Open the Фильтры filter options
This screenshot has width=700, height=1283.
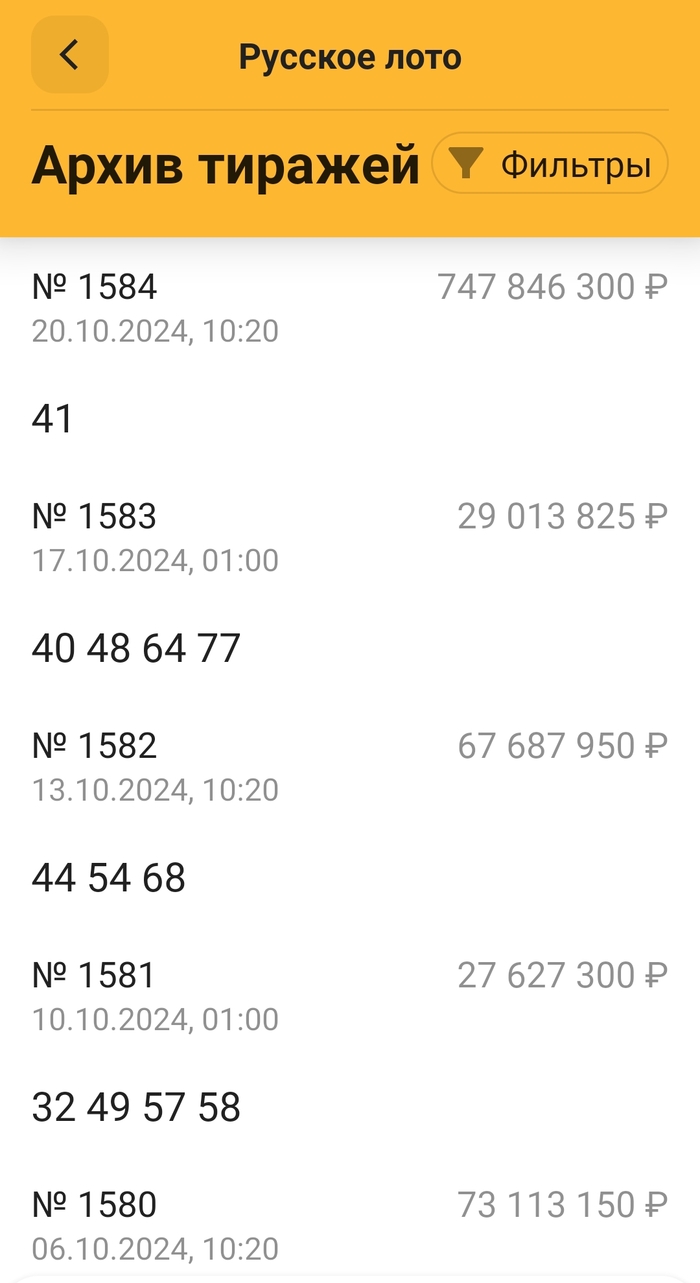pyautogui.click(x=549, y=163)
